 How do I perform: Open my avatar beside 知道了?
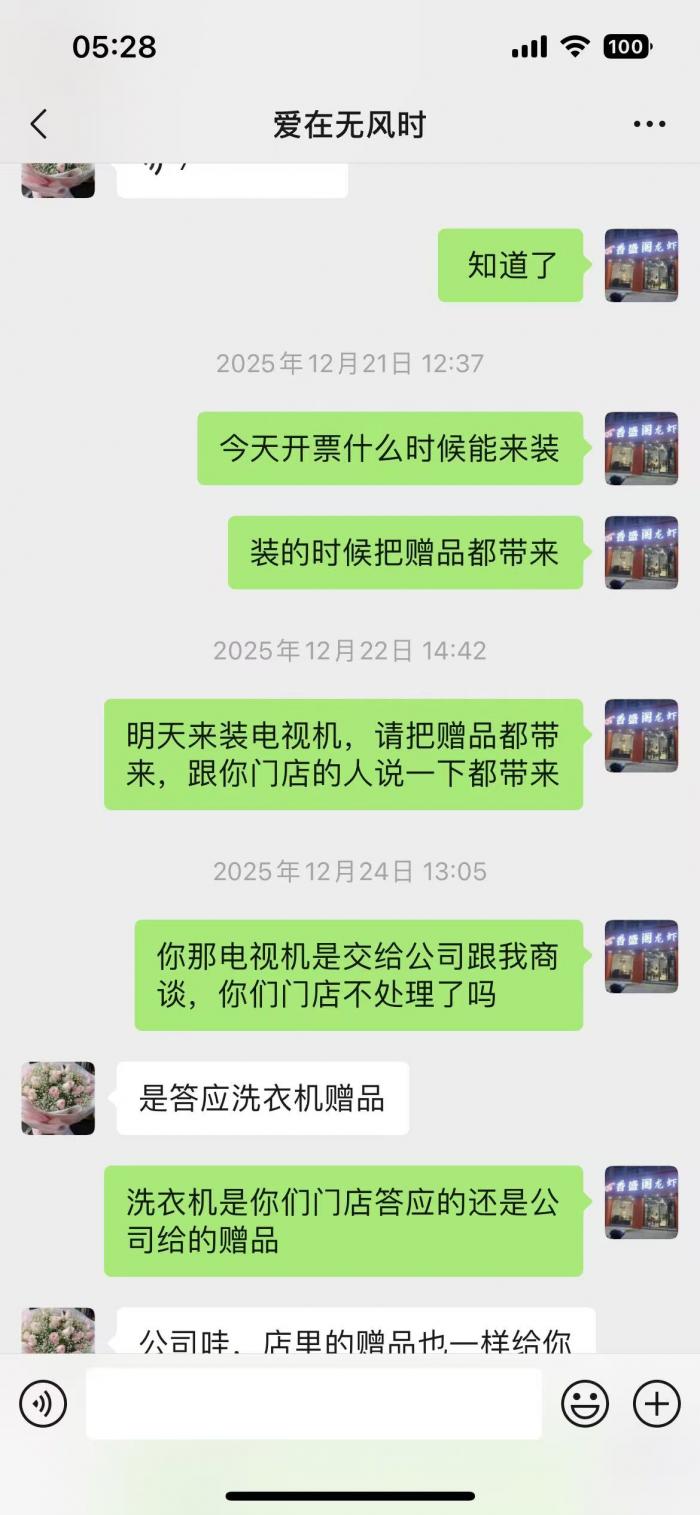641,265
